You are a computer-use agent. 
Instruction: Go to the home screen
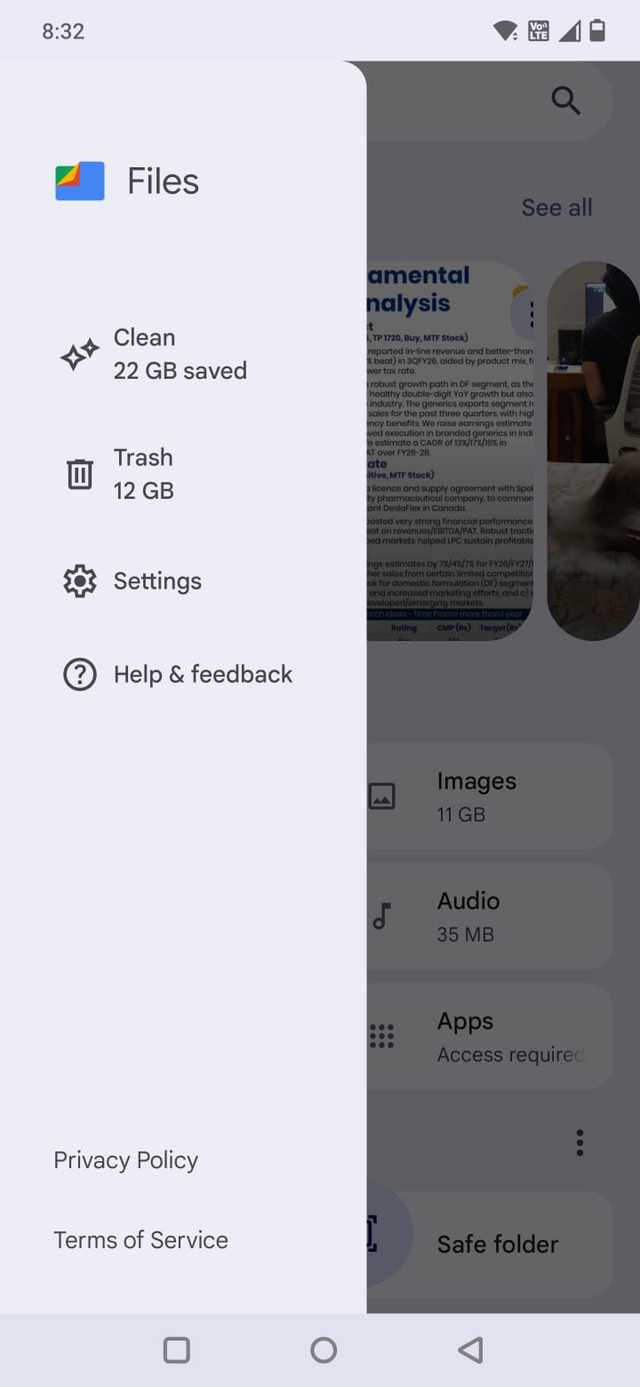[x=323, y=1350]
